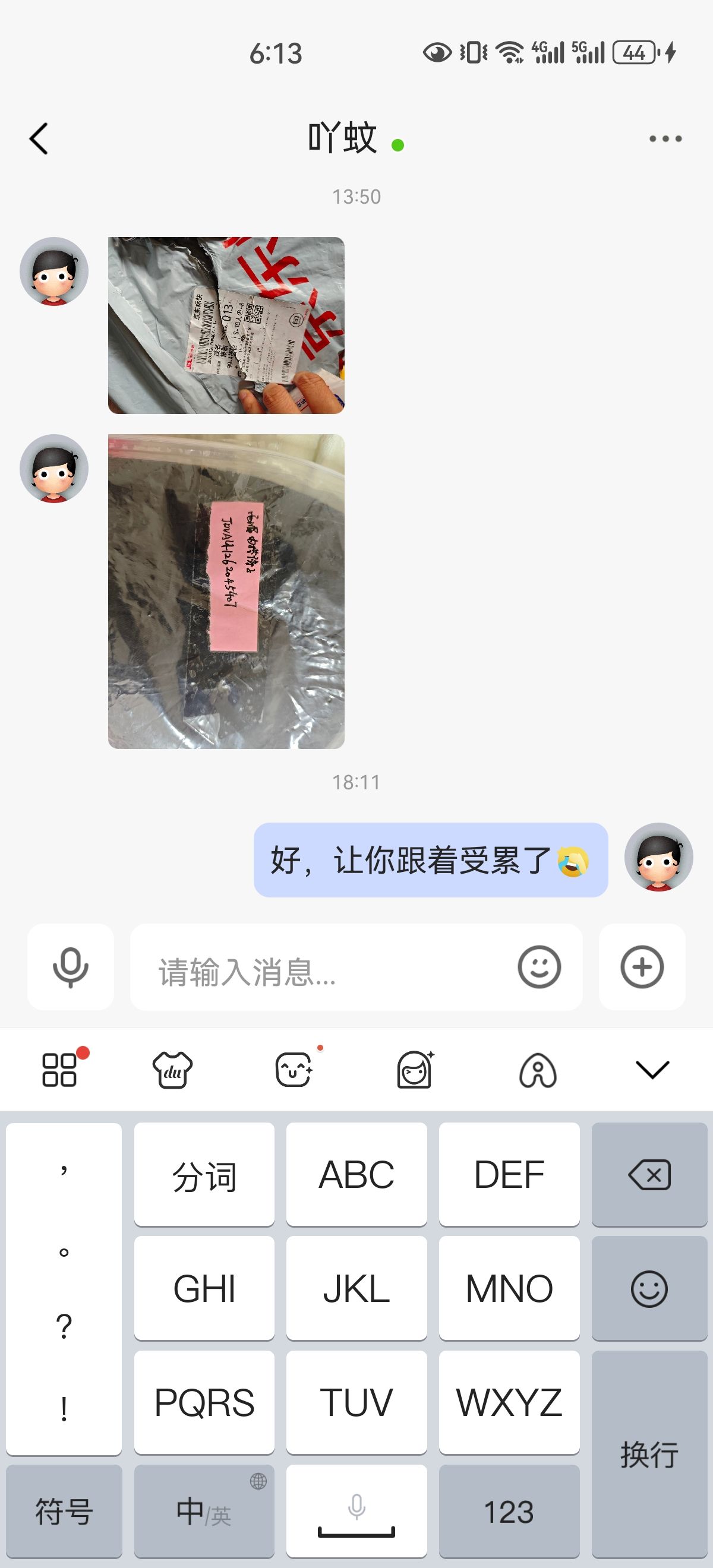
Task: Open the three-dot more options menu
Action: 665,139
